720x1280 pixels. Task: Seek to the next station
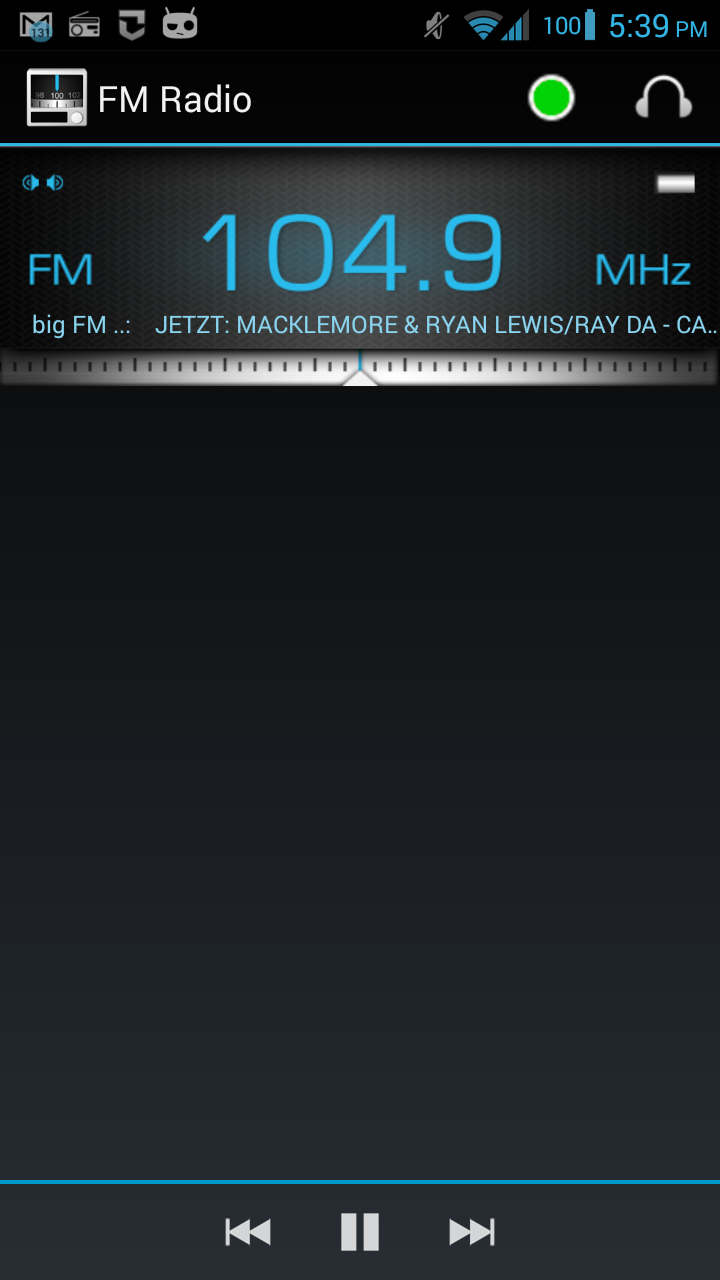pos(472,1232)
